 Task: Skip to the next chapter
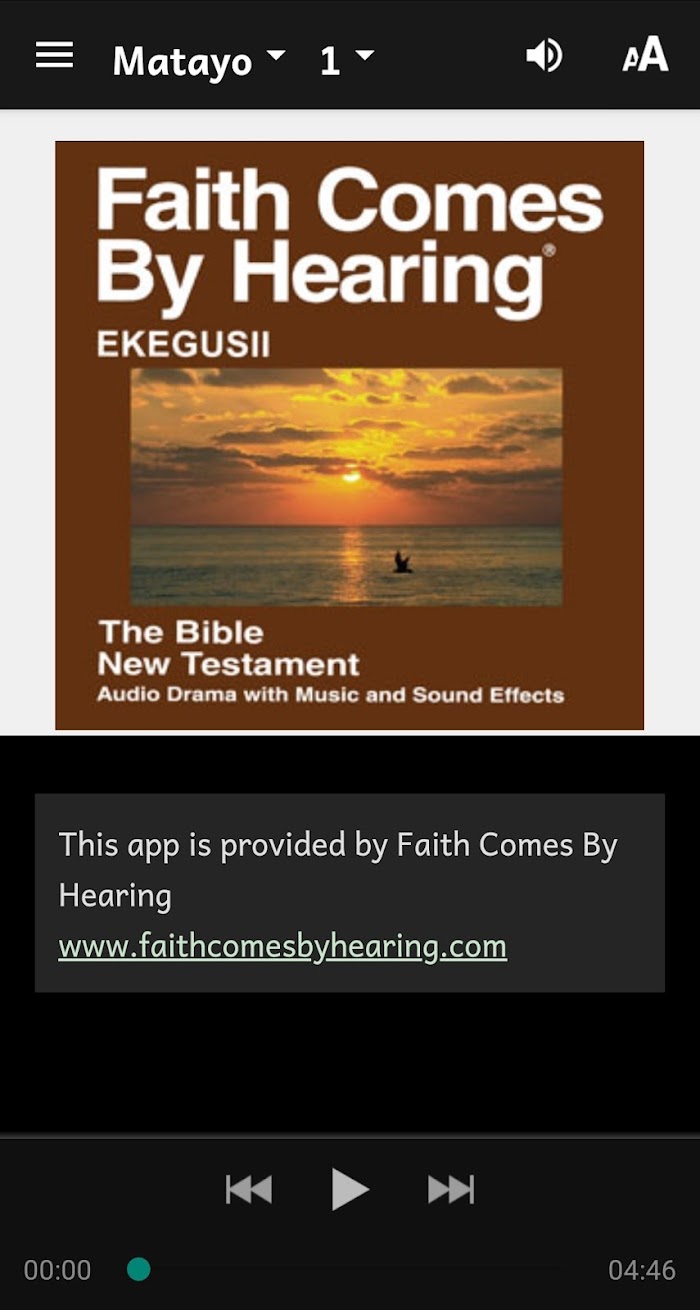[x=451, y=1189]
